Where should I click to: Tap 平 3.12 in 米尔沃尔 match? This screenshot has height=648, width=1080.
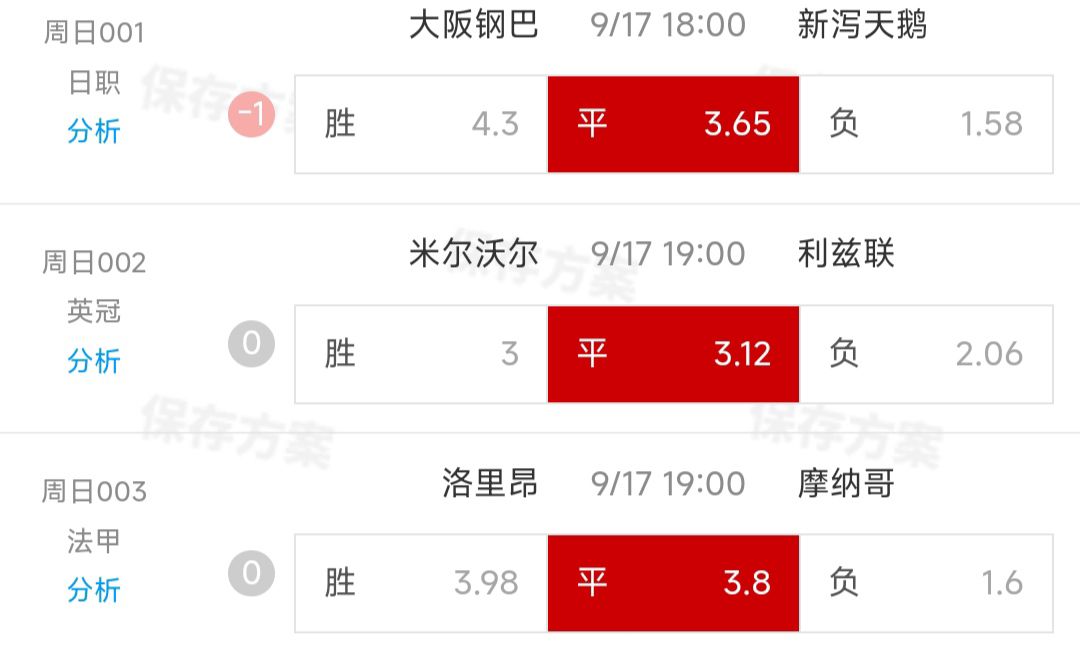[673, 354]
